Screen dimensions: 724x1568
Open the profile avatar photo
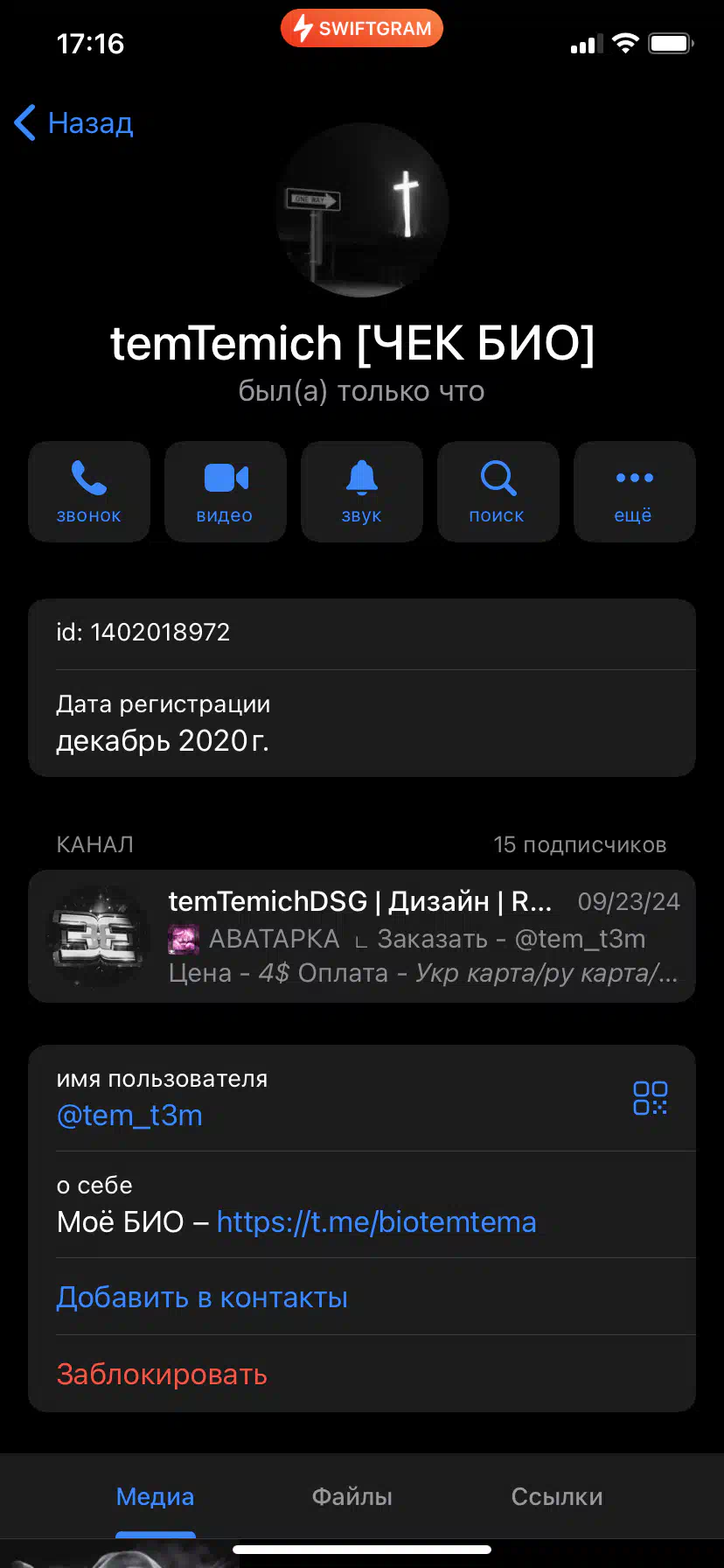(362, 210)
